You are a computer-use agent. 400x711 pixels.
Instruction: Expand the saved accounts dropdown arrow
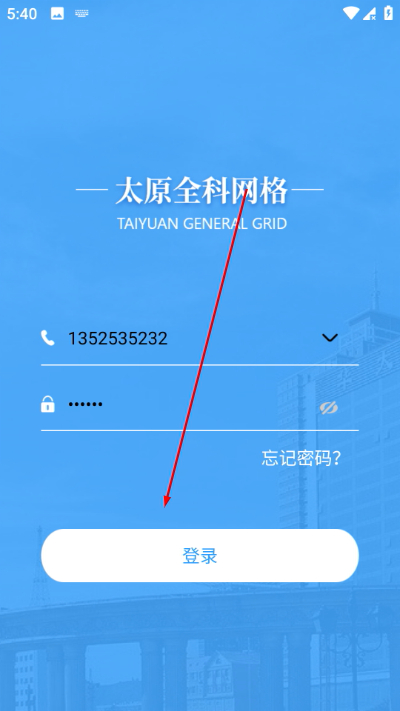tap(330, 338)
